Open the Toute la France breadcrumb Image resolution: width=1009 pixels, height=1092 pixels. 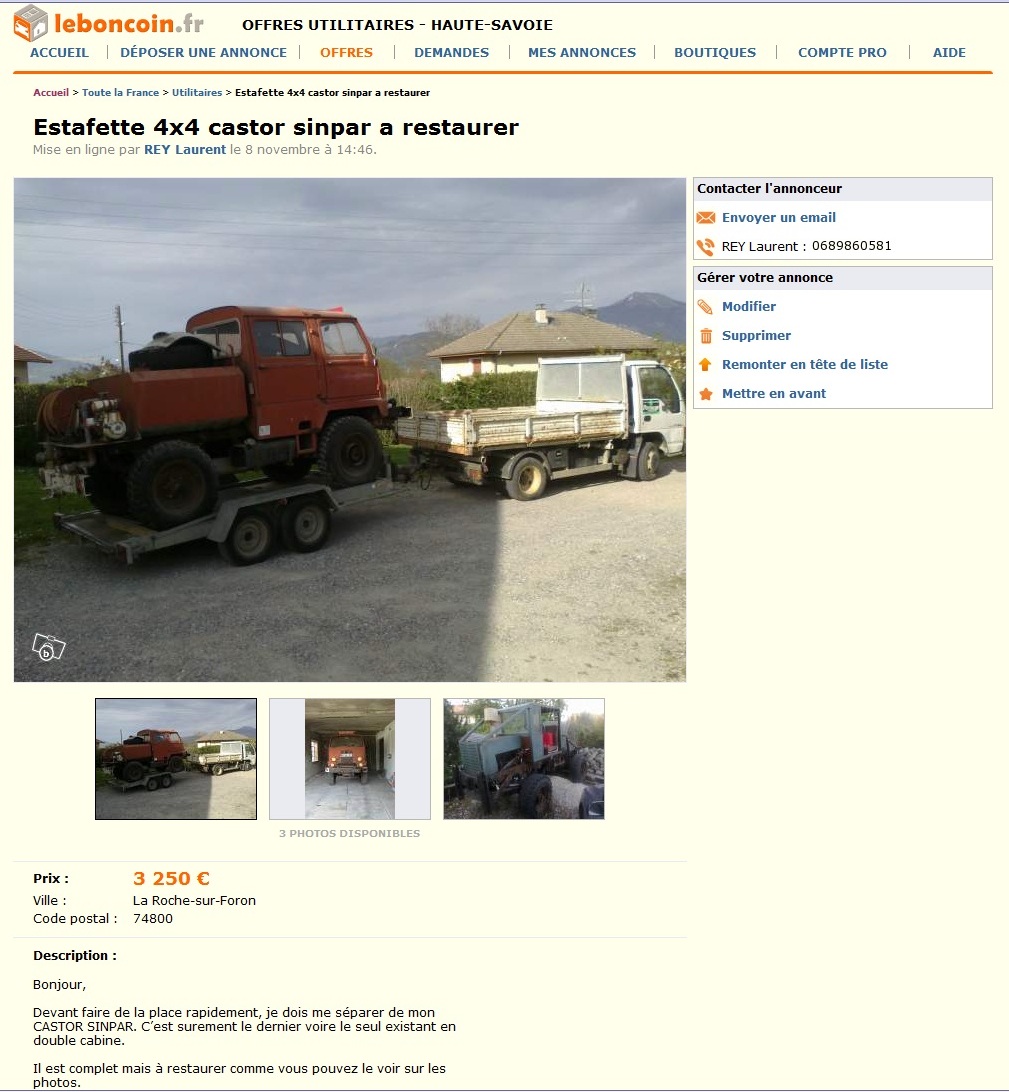[x=120, y=92]
